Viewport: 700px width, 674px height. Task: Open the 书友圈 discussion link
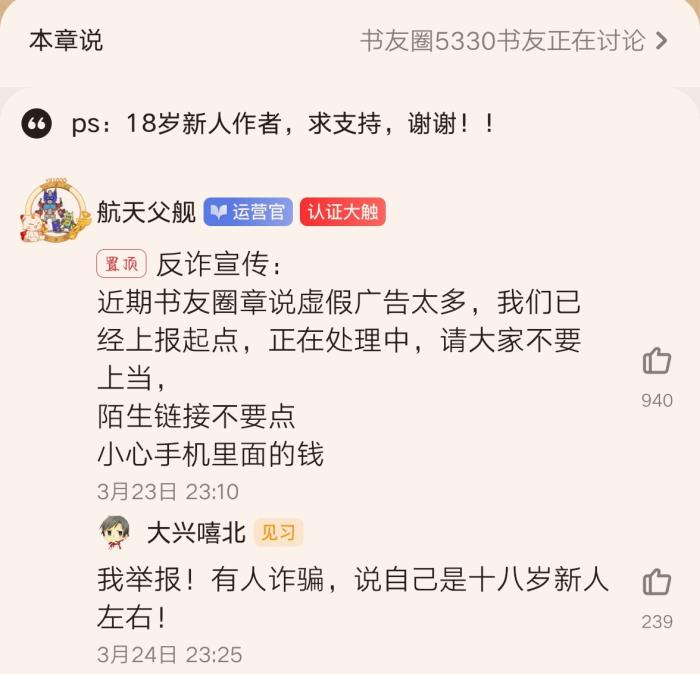click(513, 41)
